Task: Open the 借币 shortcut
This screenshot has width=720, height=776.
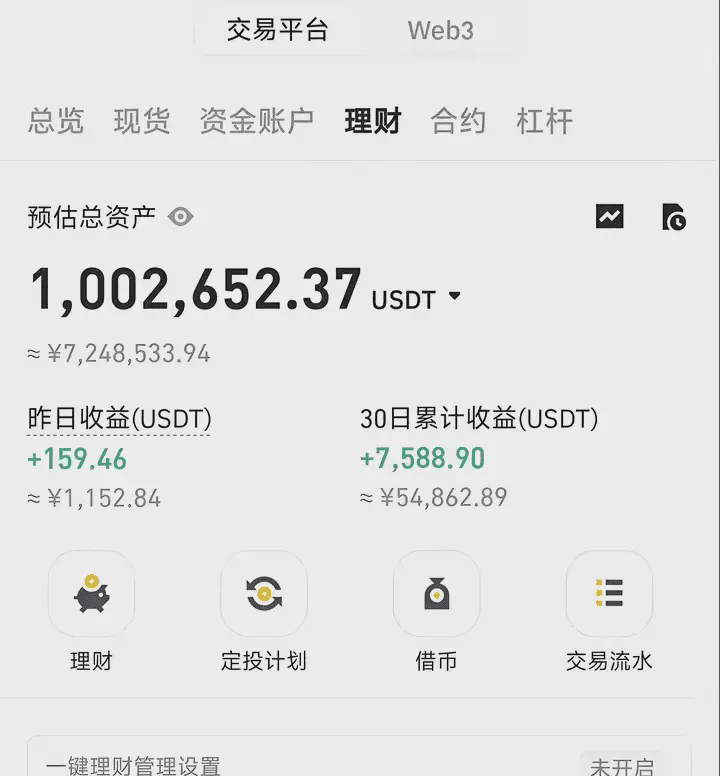Action: point(436,611)
